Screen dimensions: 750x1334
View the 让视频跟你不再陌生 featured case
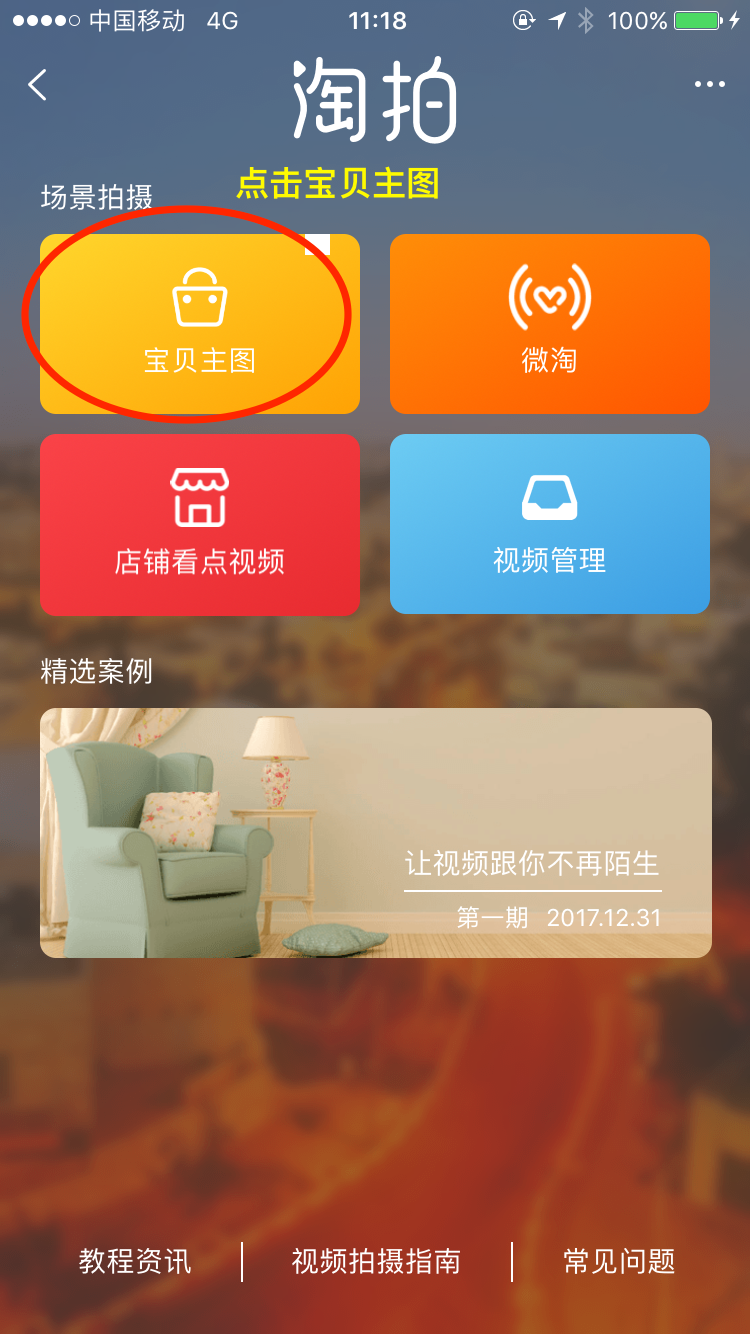pyautogui.click(x=375, y=832)
